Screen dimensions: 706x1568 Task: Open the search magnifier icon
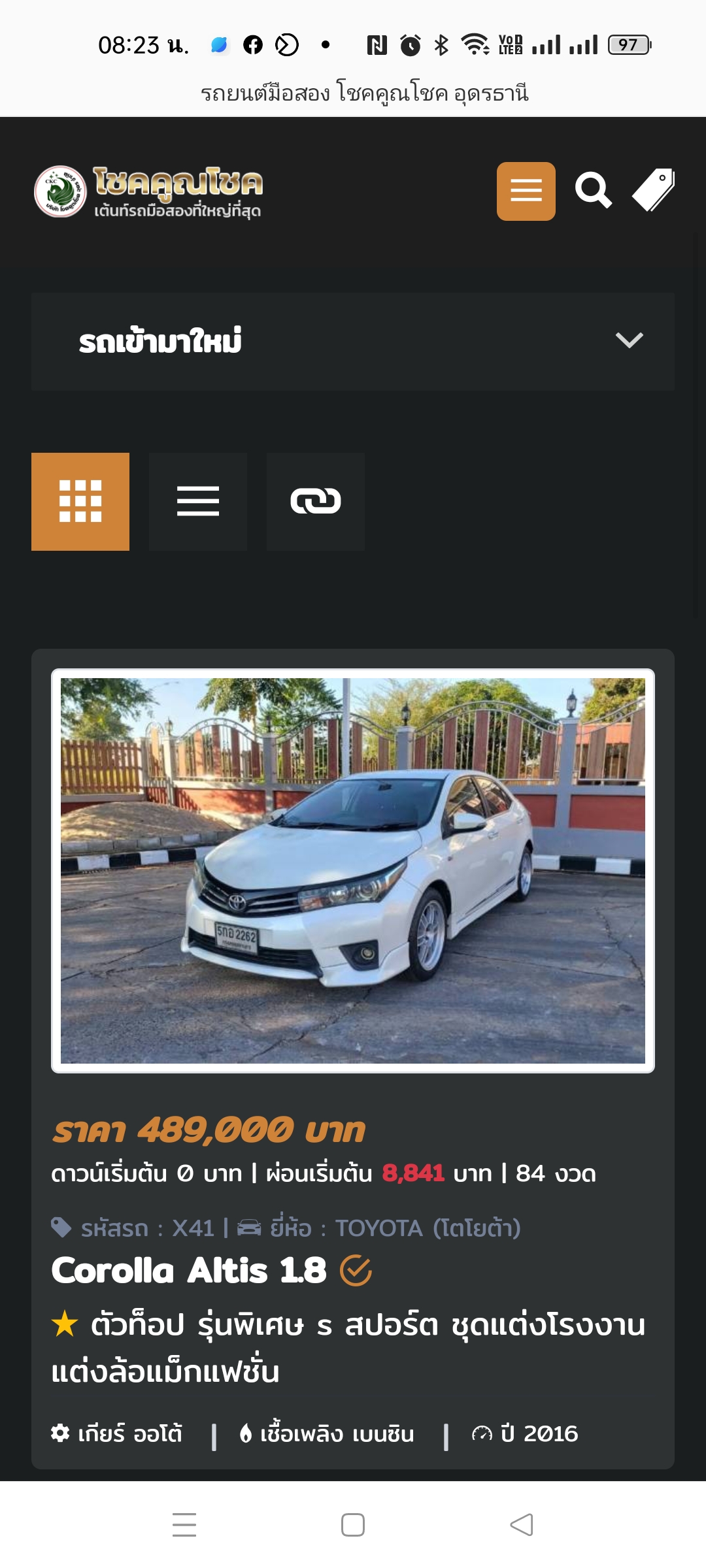pyautogui.click(x=593, y=191)
